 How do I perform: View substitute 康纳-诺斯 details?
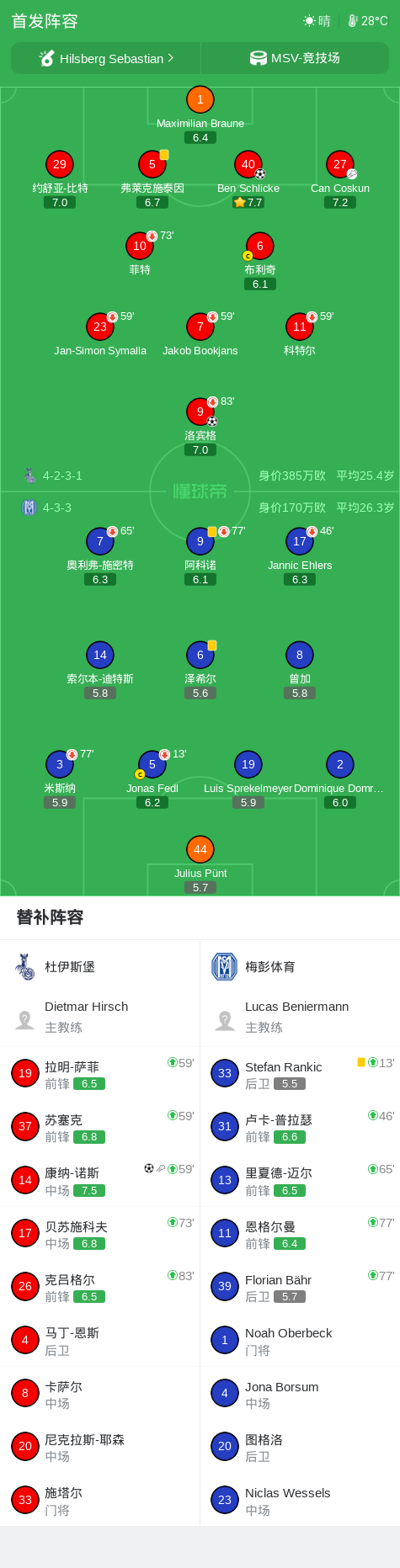tap(100, 1179)
